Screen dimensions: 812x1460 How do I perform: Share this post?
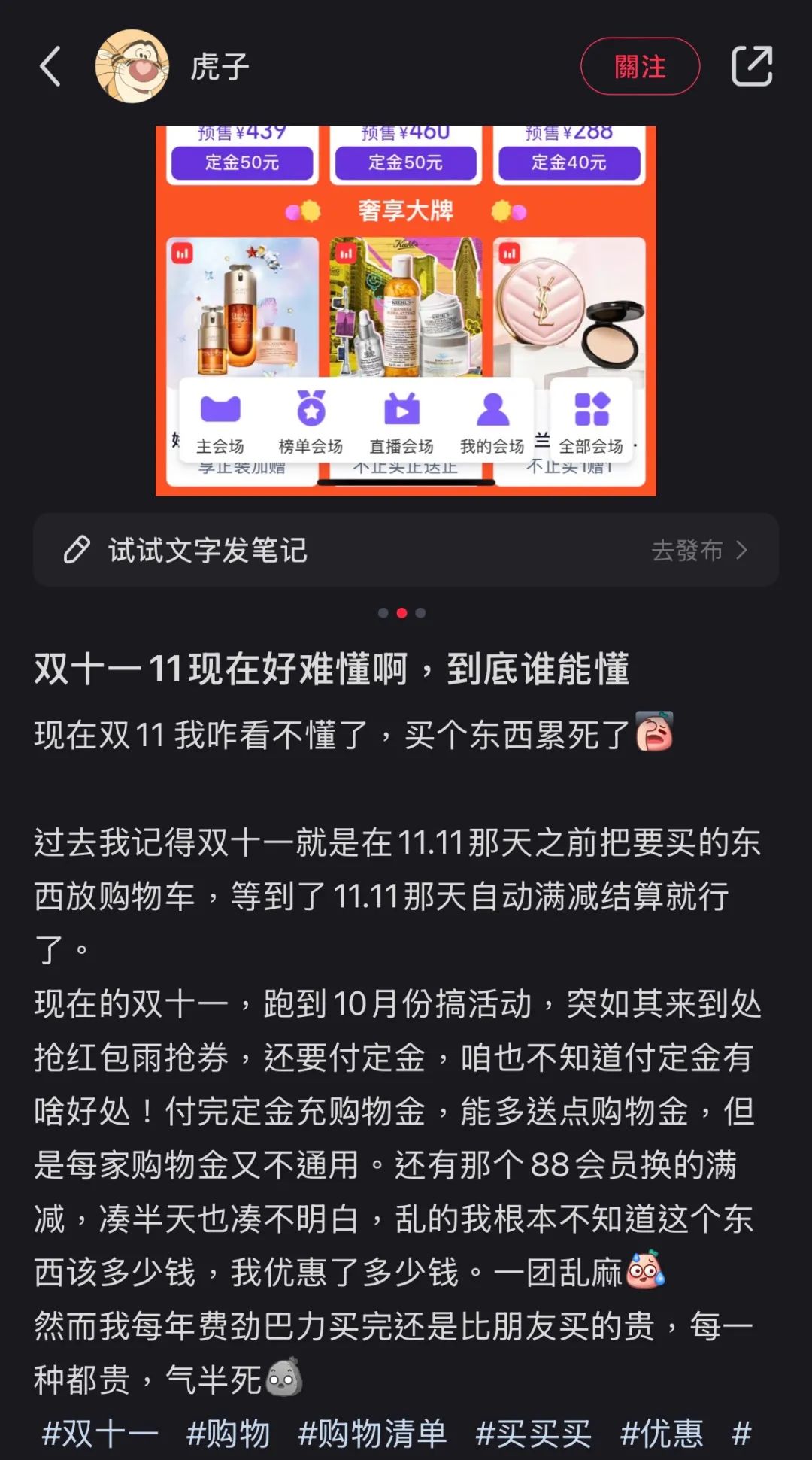(752, 66)
